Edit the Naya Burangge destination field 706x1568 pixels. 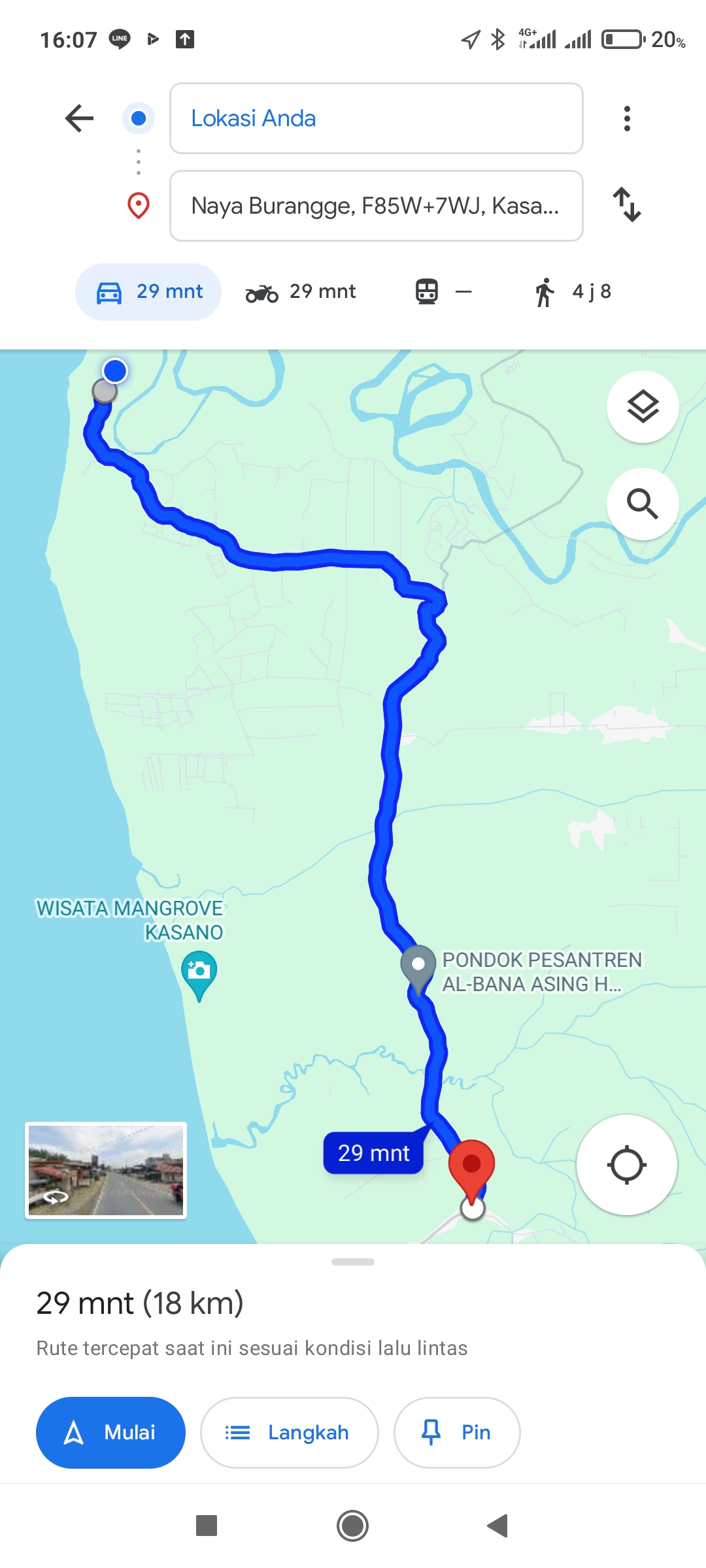(x=377, y=206)
